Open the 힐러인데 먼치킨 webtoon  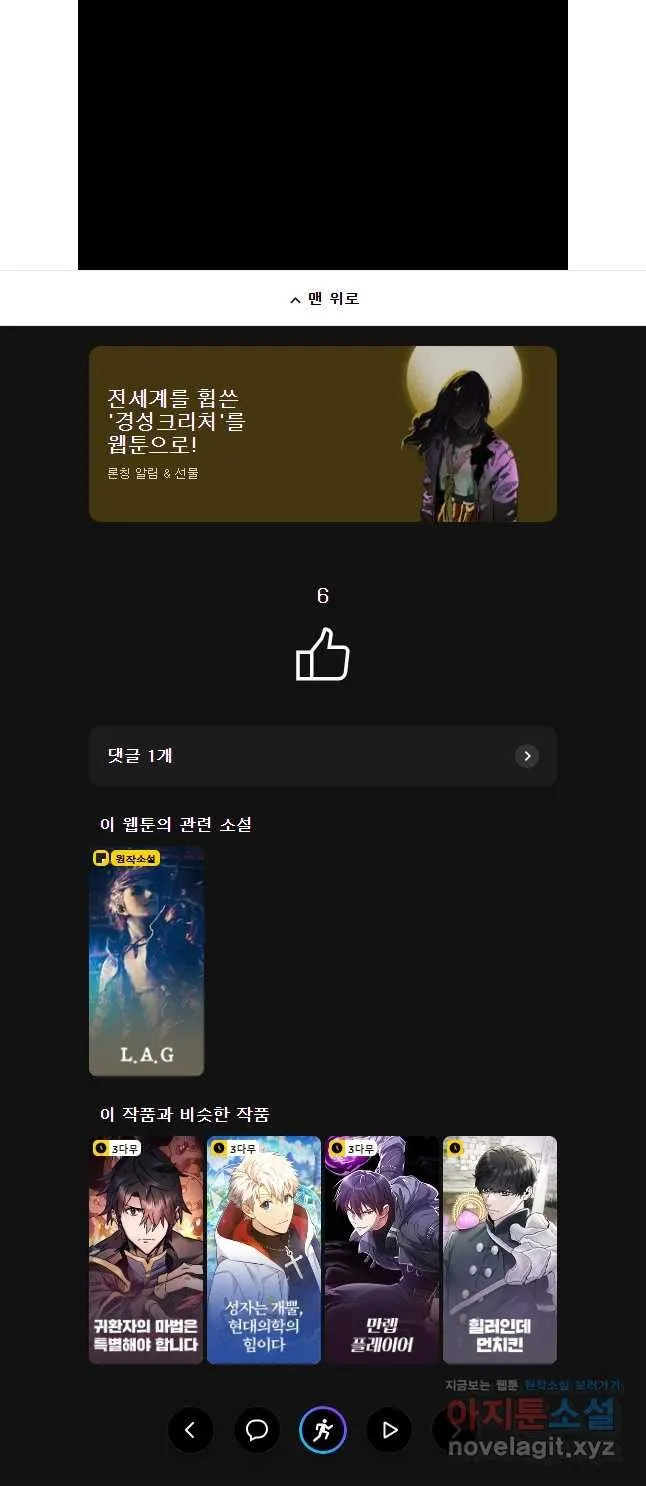tap(500, 1249)
